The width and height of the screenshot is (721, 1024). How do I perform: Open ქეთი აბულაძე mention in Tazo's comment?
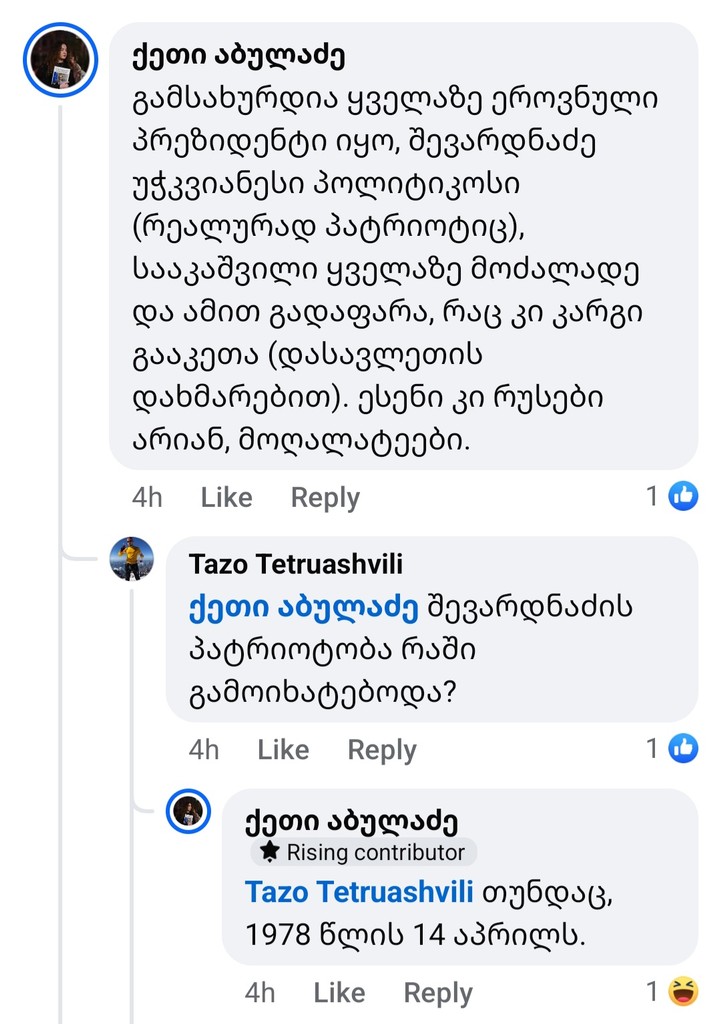click(x=301, y=607)
